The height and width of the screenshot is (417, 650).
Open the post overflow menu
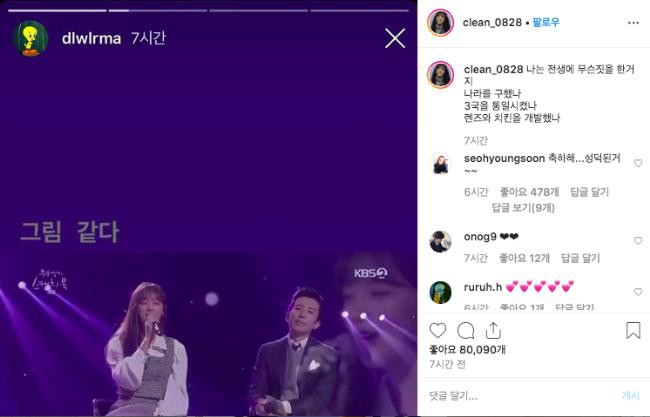tap(632, 22)
